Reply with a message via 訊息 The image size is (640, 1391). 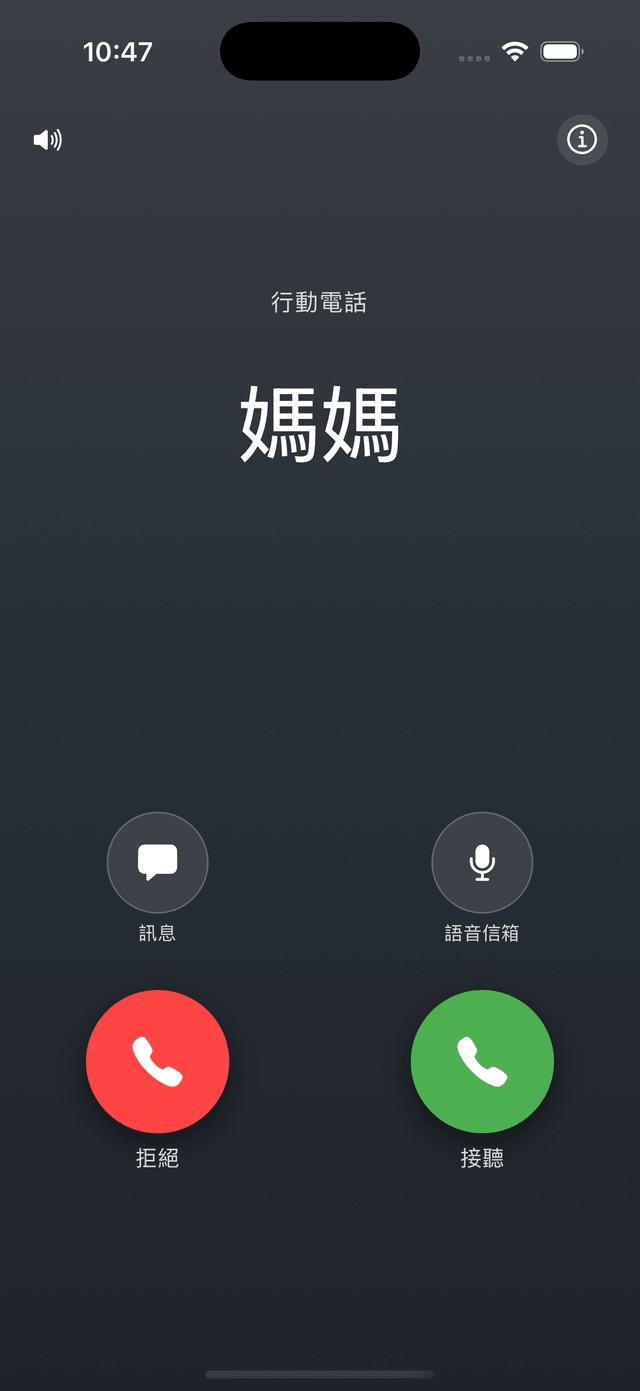[x=157, y=862]
